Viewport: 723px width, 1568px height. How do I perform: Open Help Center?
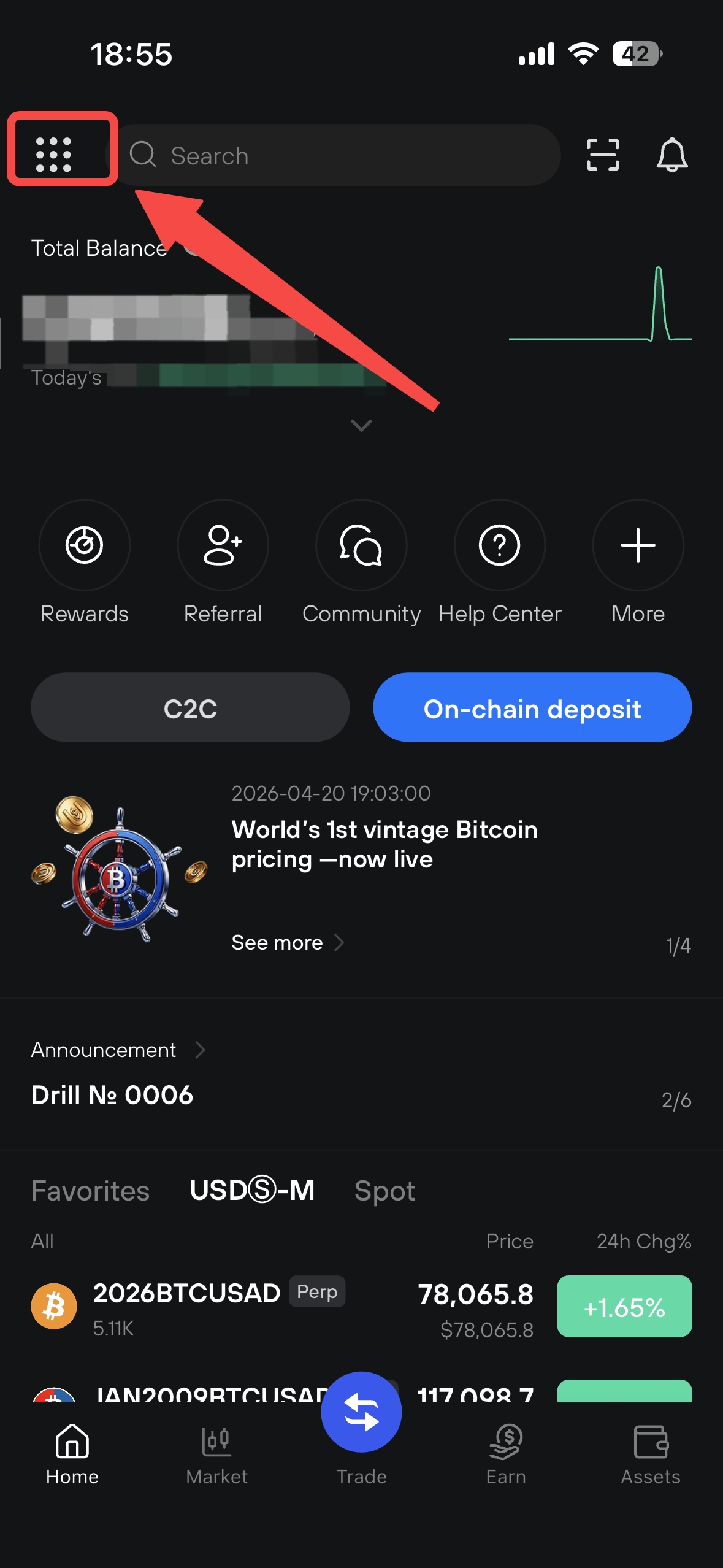[x=500, y=563]
